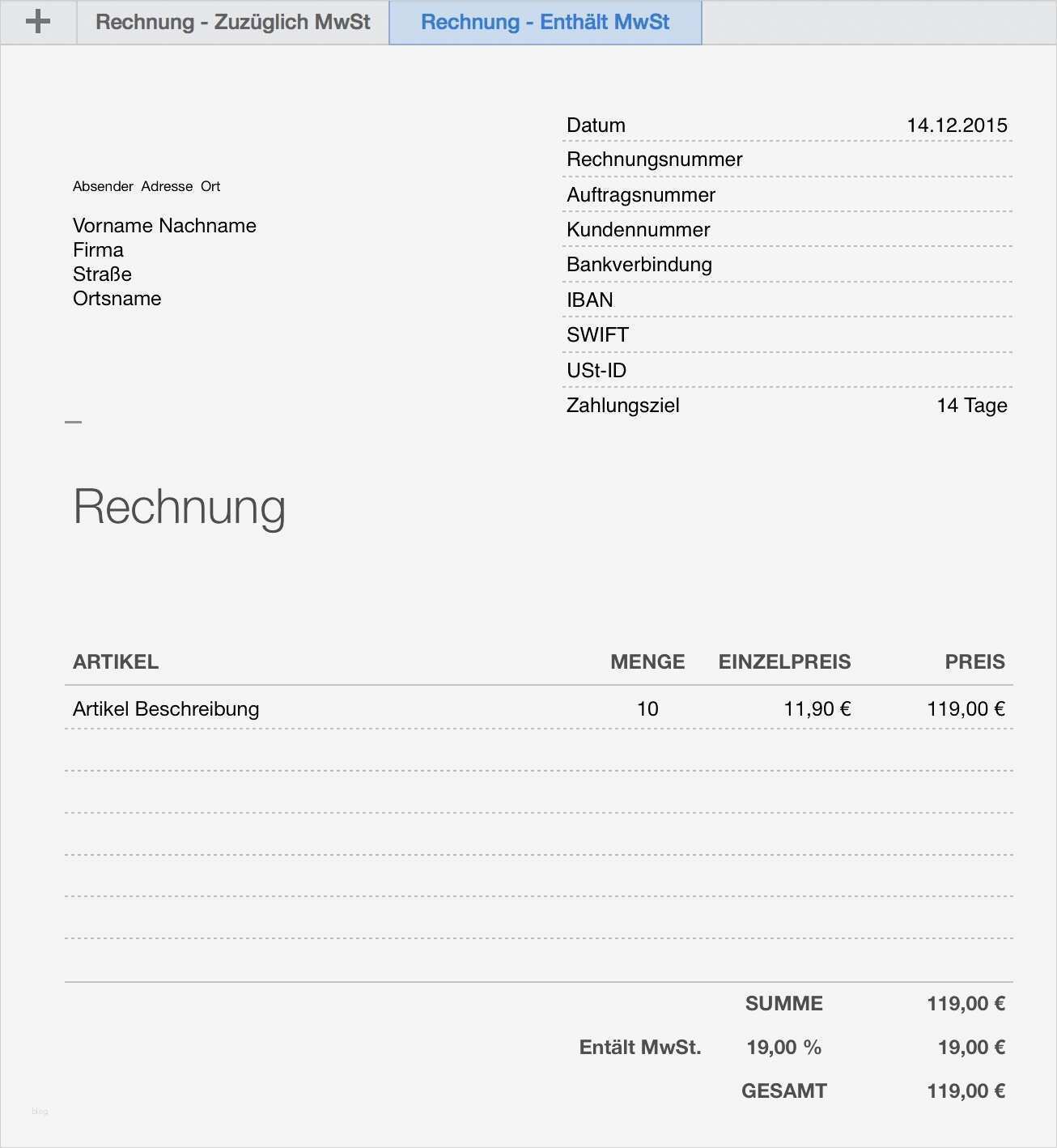Select the placeholder text 'Absender Adresse Ort'
Screen dimensions: 1057x1148
146,186
